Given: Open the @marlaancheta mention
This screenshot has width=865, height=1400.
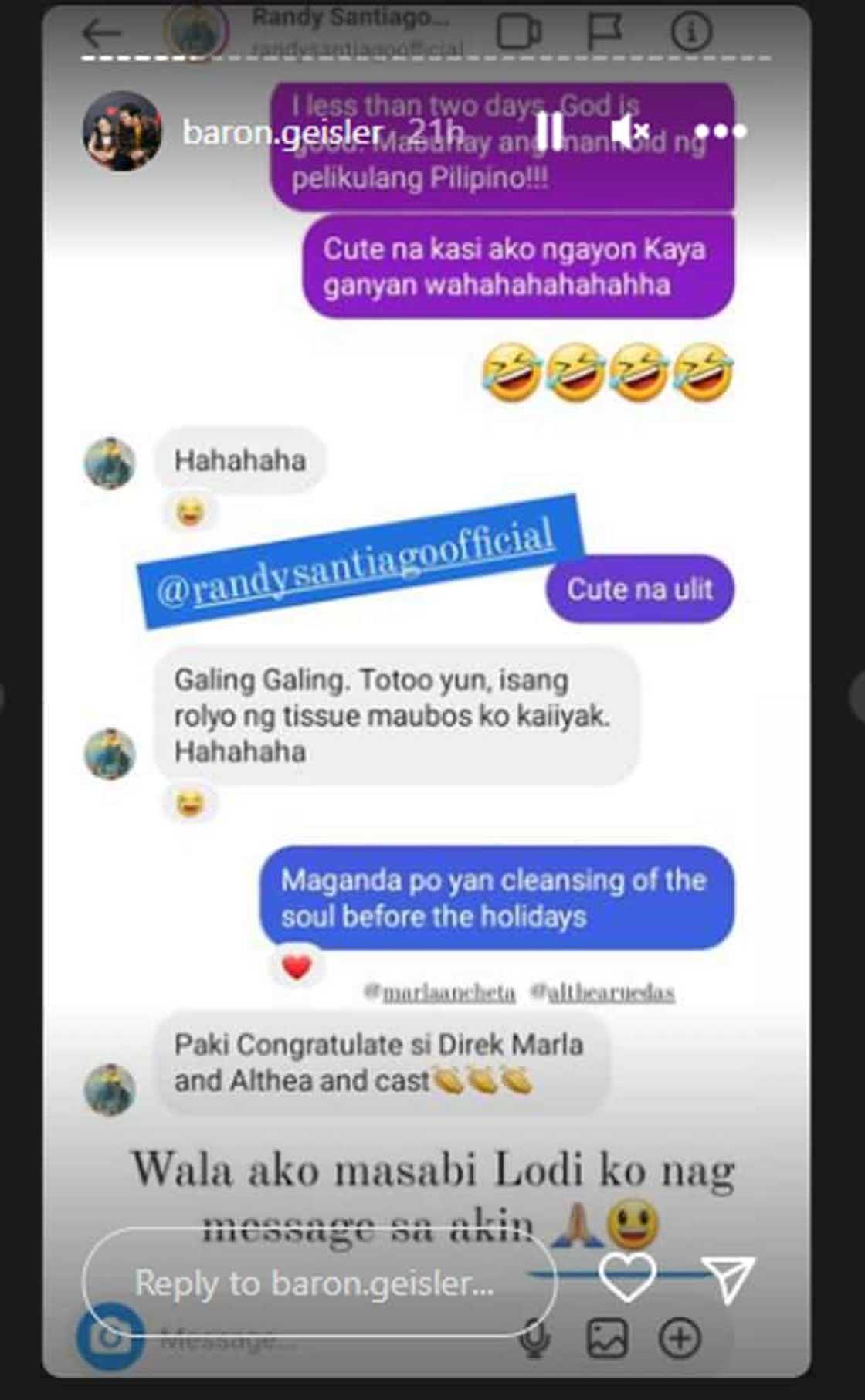Looking at the screenshot, I should coord(439,992).
